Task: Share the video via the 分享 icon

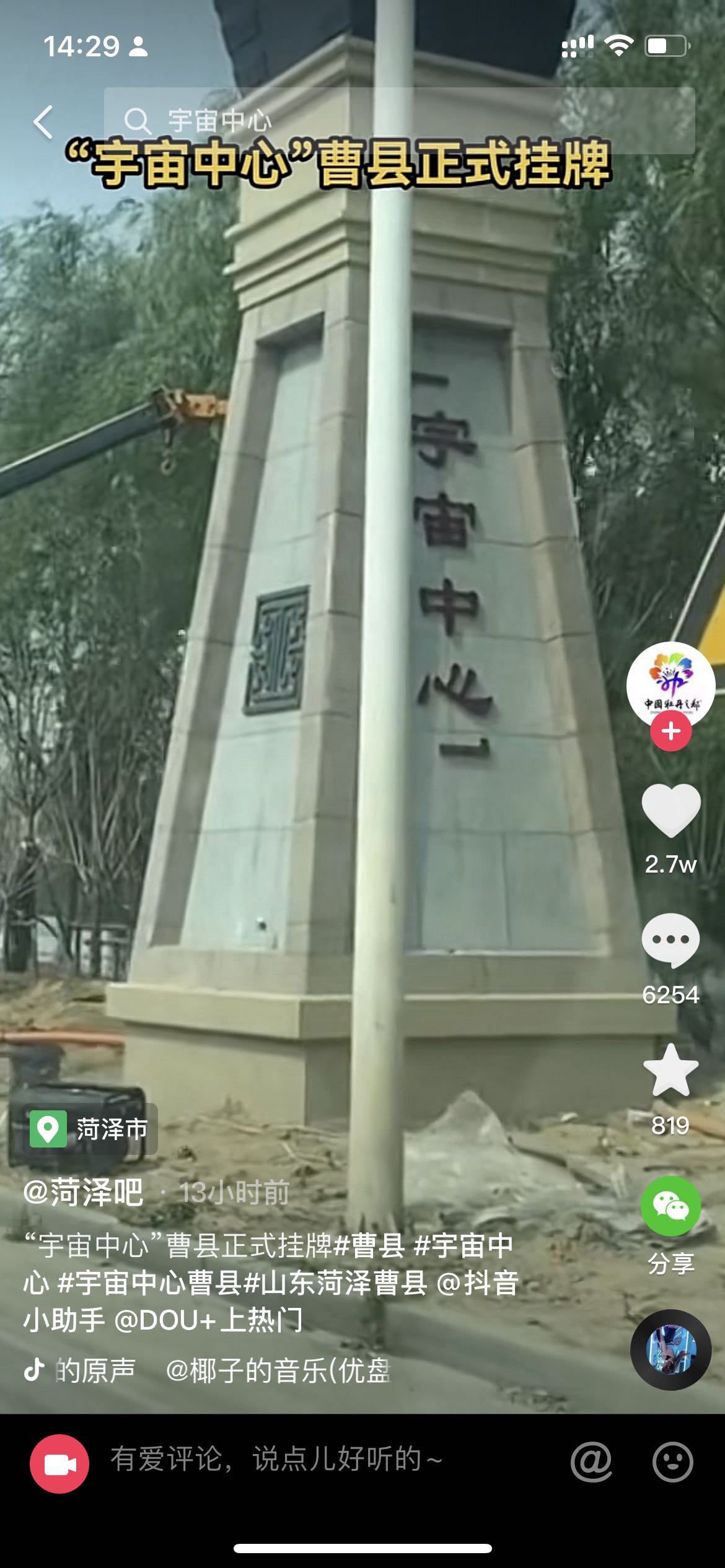Action: click(x=670, y=1206)
